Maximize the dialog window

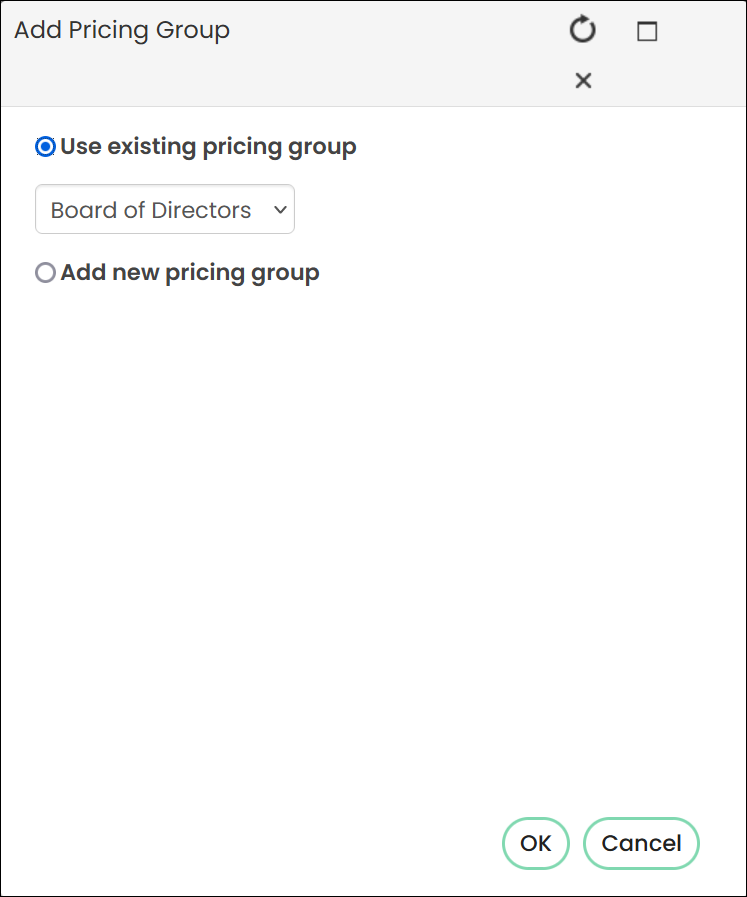point(647,31)
